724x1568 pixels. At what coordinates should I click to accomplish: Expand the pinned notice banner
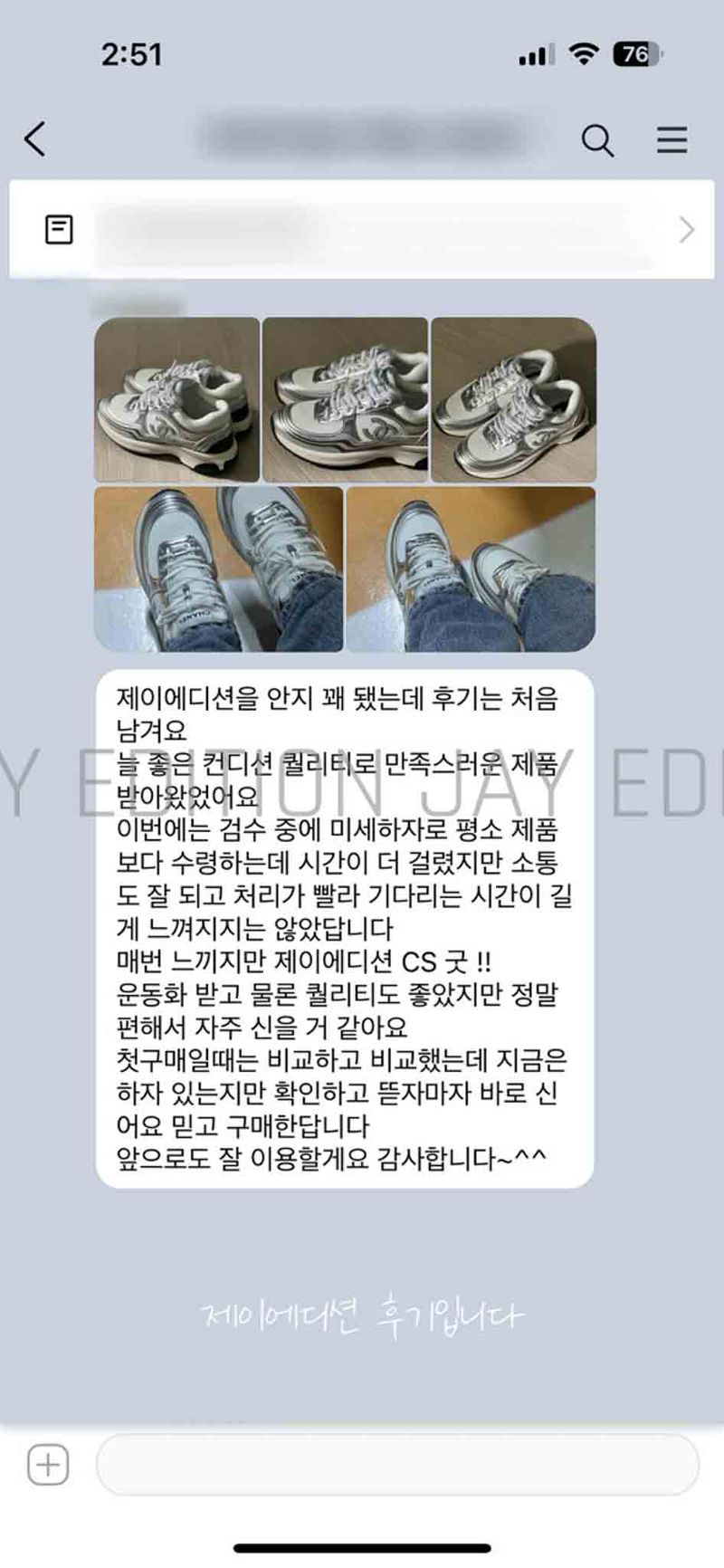[x=686, y=230]
